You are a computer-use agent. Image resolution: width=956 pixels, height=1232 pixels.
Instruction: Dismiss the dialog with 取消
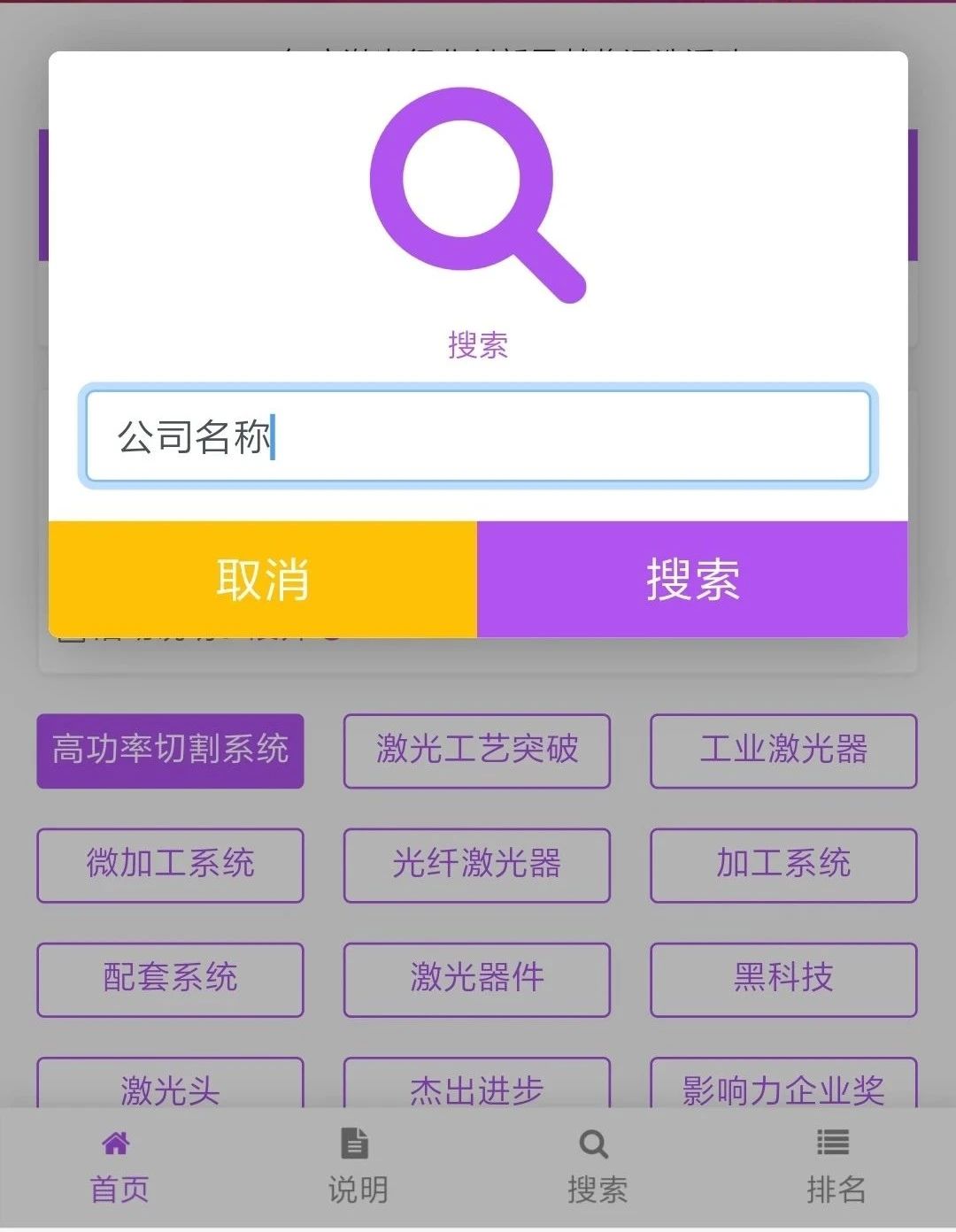(x=263, y=580)
